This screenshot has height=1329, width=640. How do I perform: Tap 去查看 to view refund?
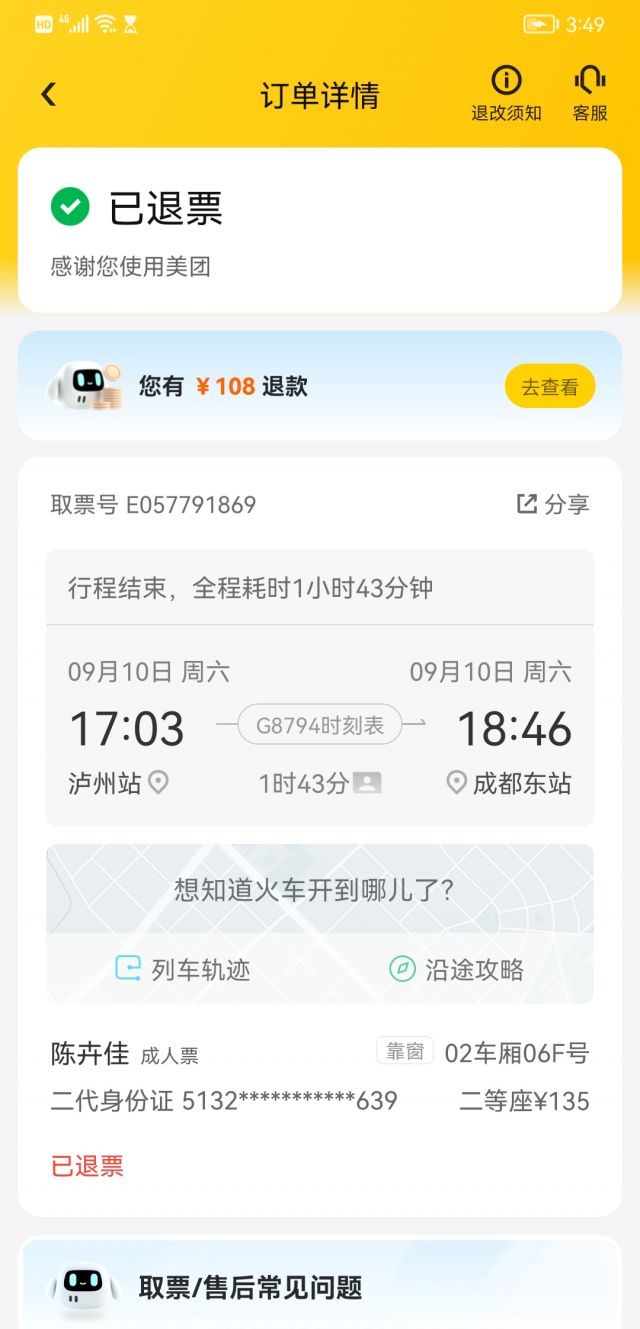click(550, 387)
